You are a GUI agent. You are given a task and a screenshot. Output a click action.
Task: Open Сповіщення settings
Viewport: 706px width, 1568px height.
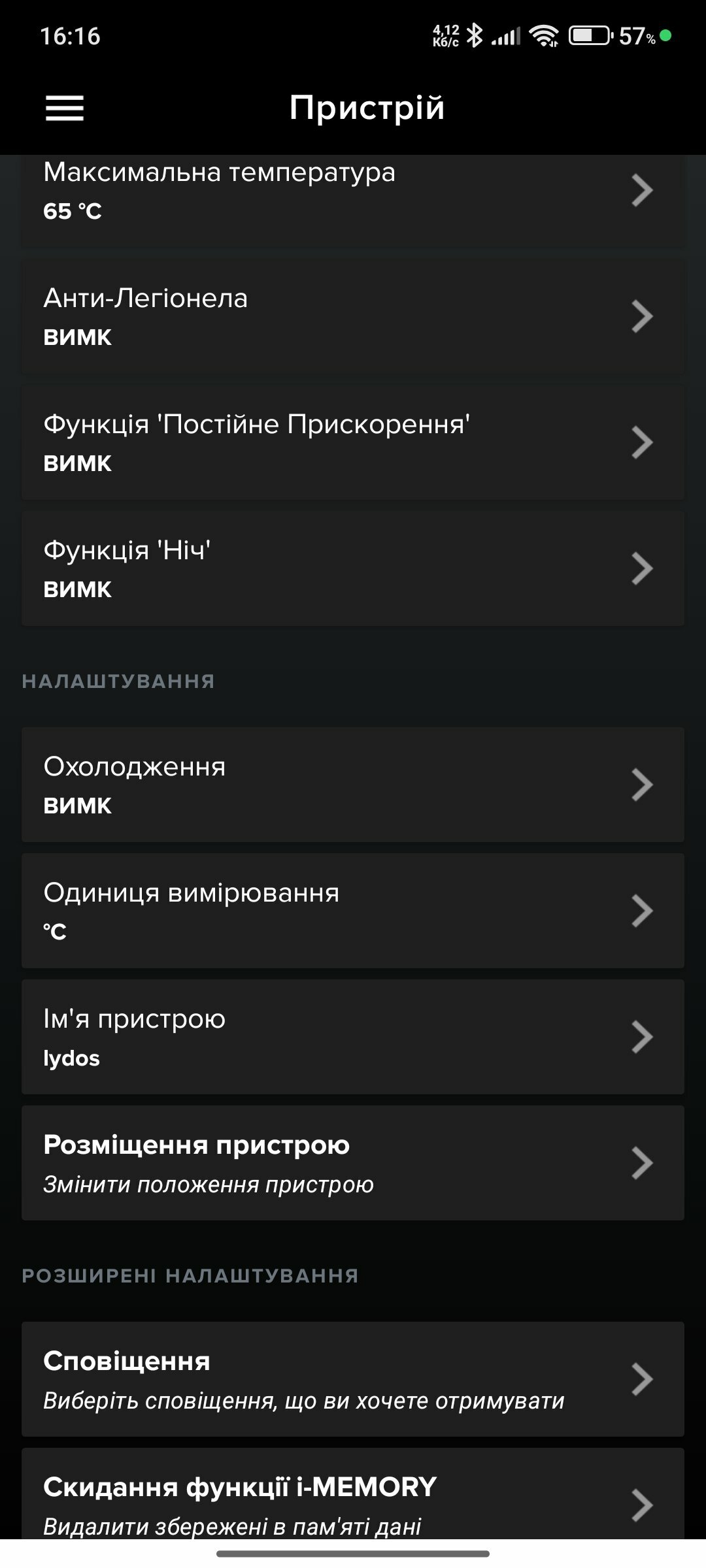353,1379
